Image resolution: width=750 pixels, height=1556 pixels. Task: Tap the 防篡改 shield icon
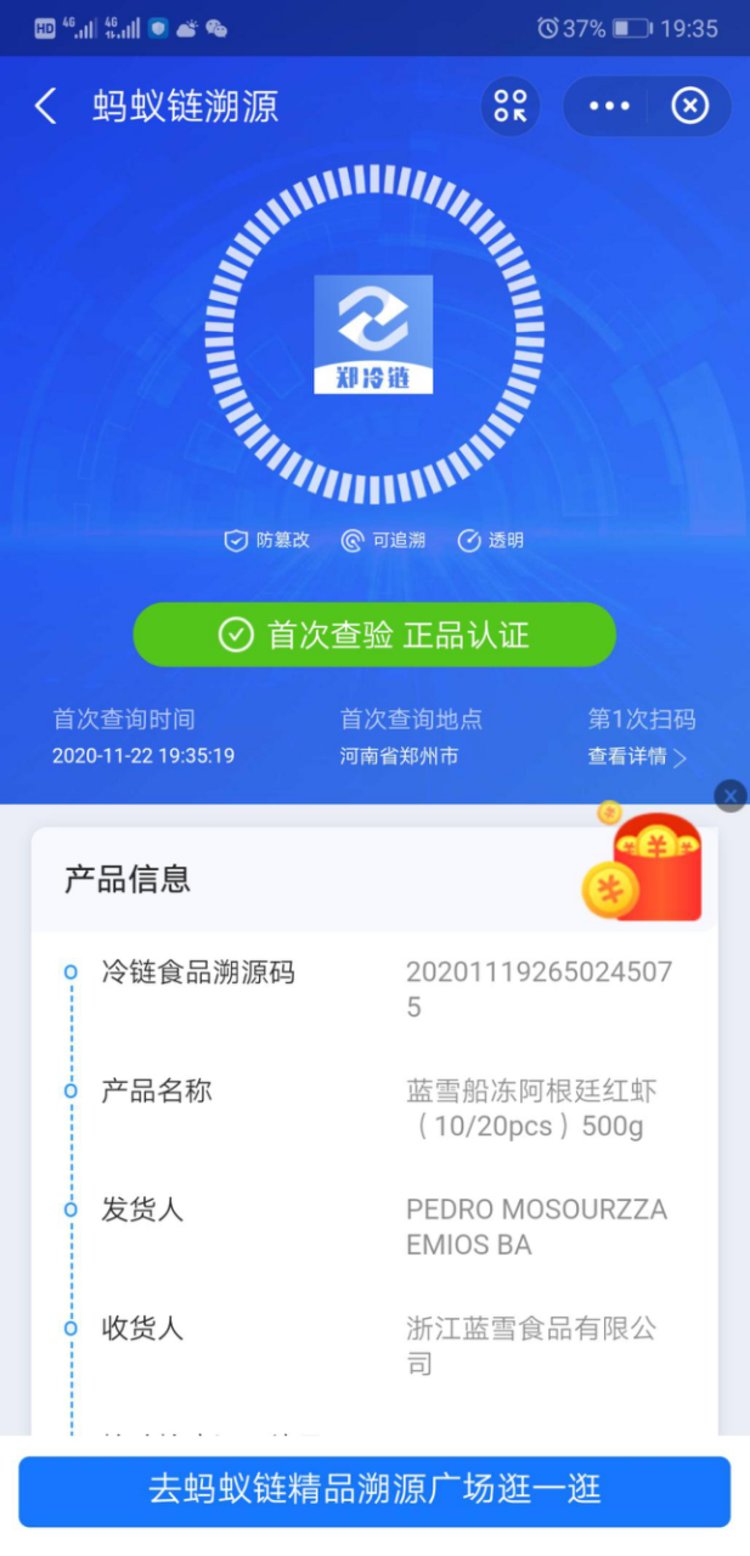click(x=234, y=540)
